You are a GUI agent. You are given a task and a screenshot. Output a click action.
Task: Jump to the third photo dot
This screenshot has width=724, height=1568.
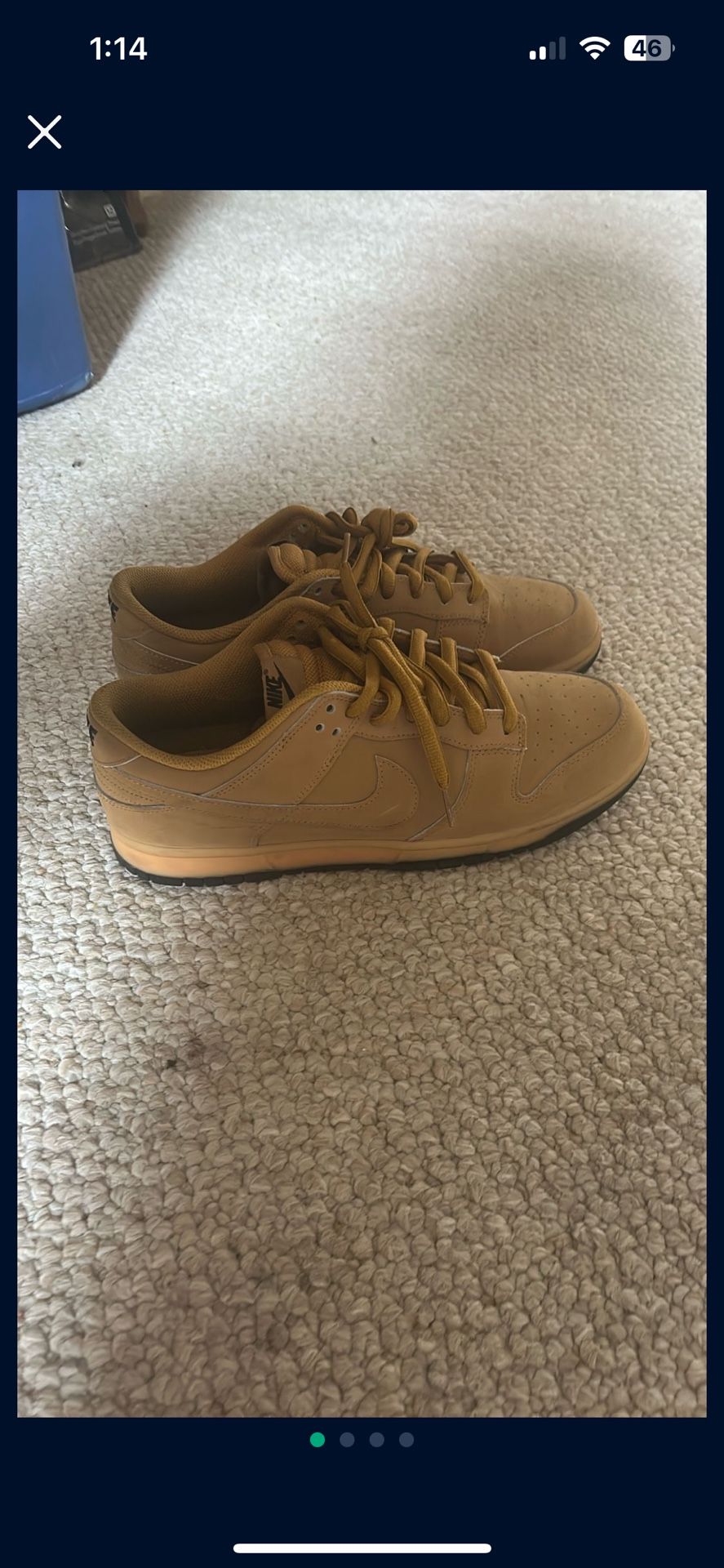point(376,1440)
